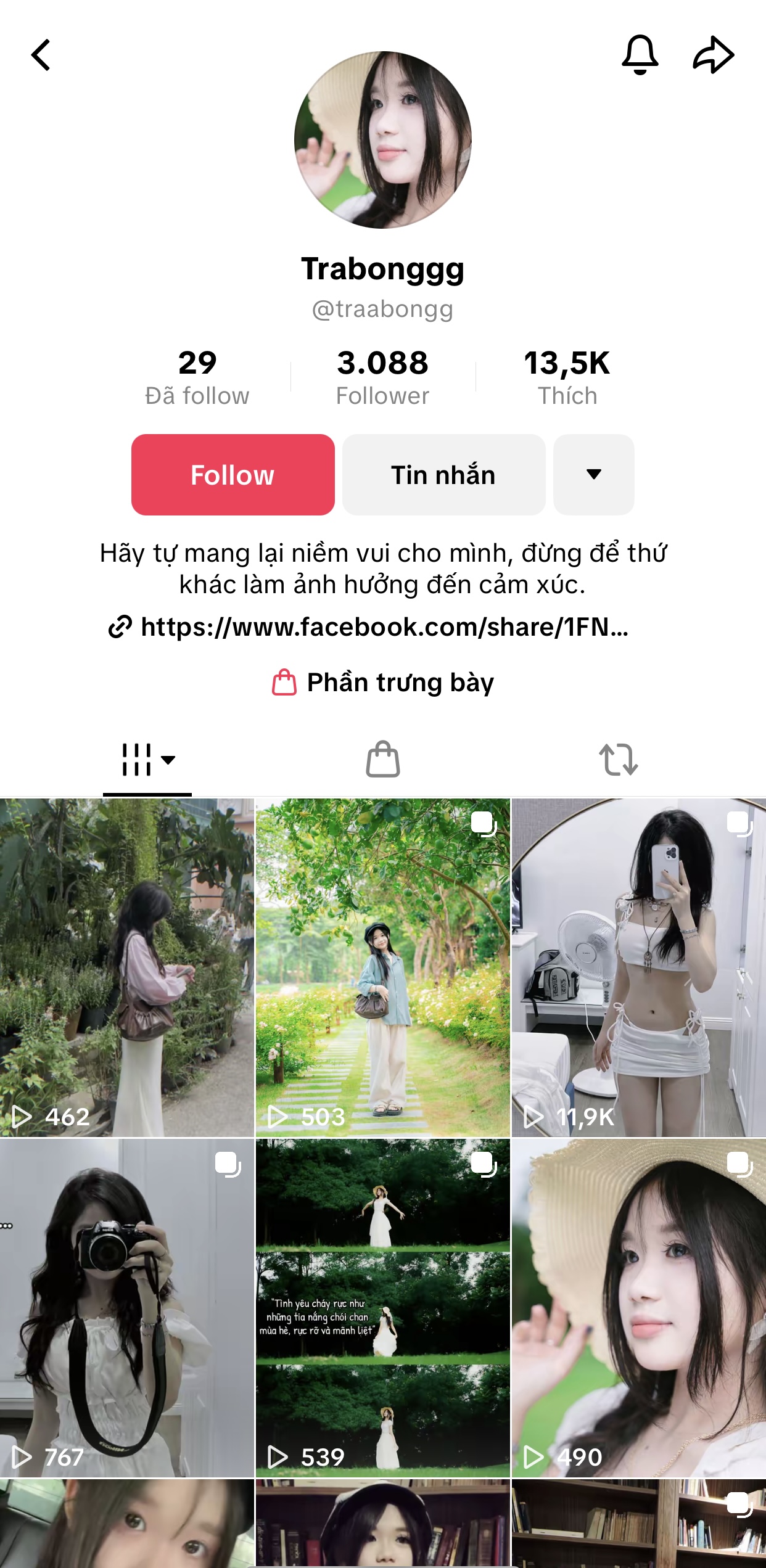Viewport: 766px width, 1568px height.
Task: Open Phần trưng bày showcase
Action: (x=383, y=683)
